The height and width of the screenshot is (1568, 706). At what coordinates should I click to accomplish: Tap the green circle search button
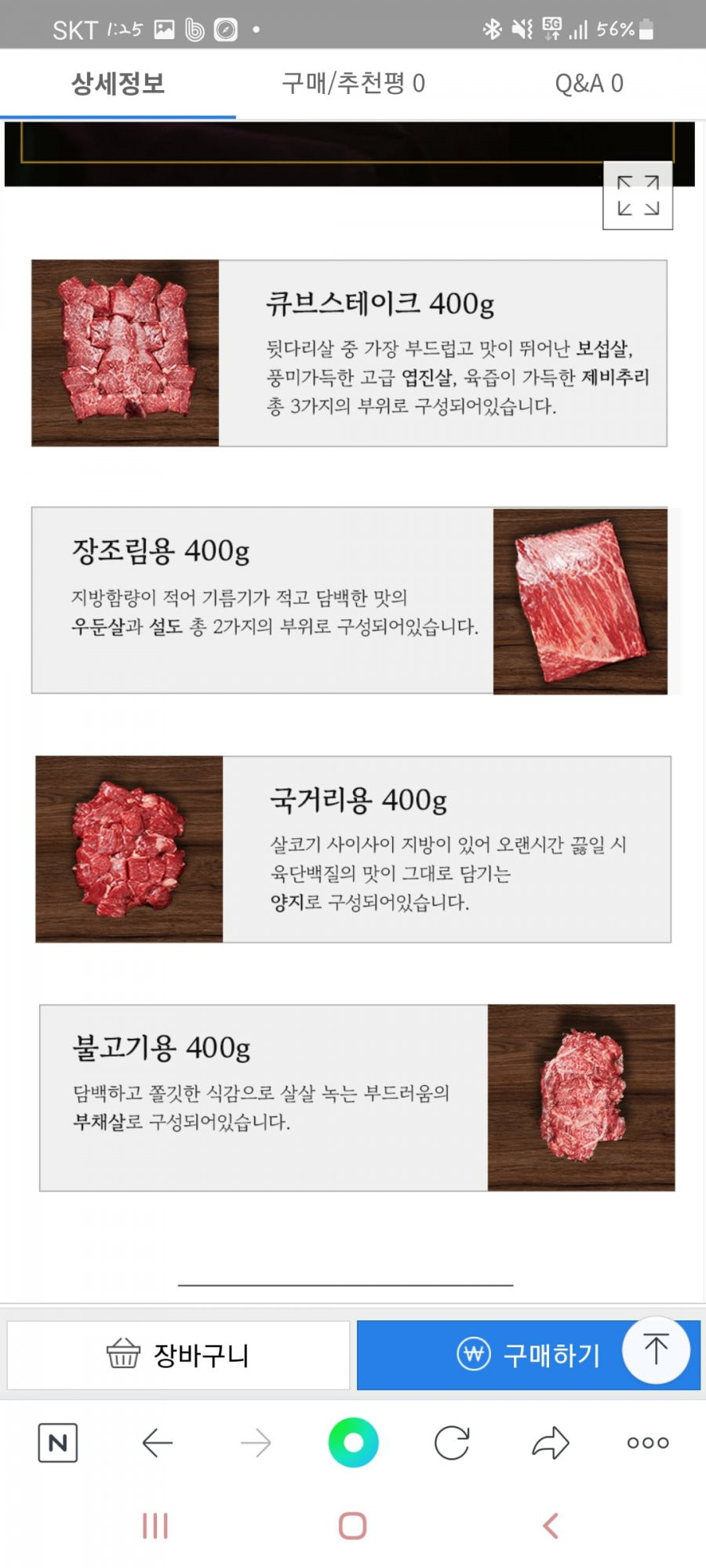[x=353, y=1443]
